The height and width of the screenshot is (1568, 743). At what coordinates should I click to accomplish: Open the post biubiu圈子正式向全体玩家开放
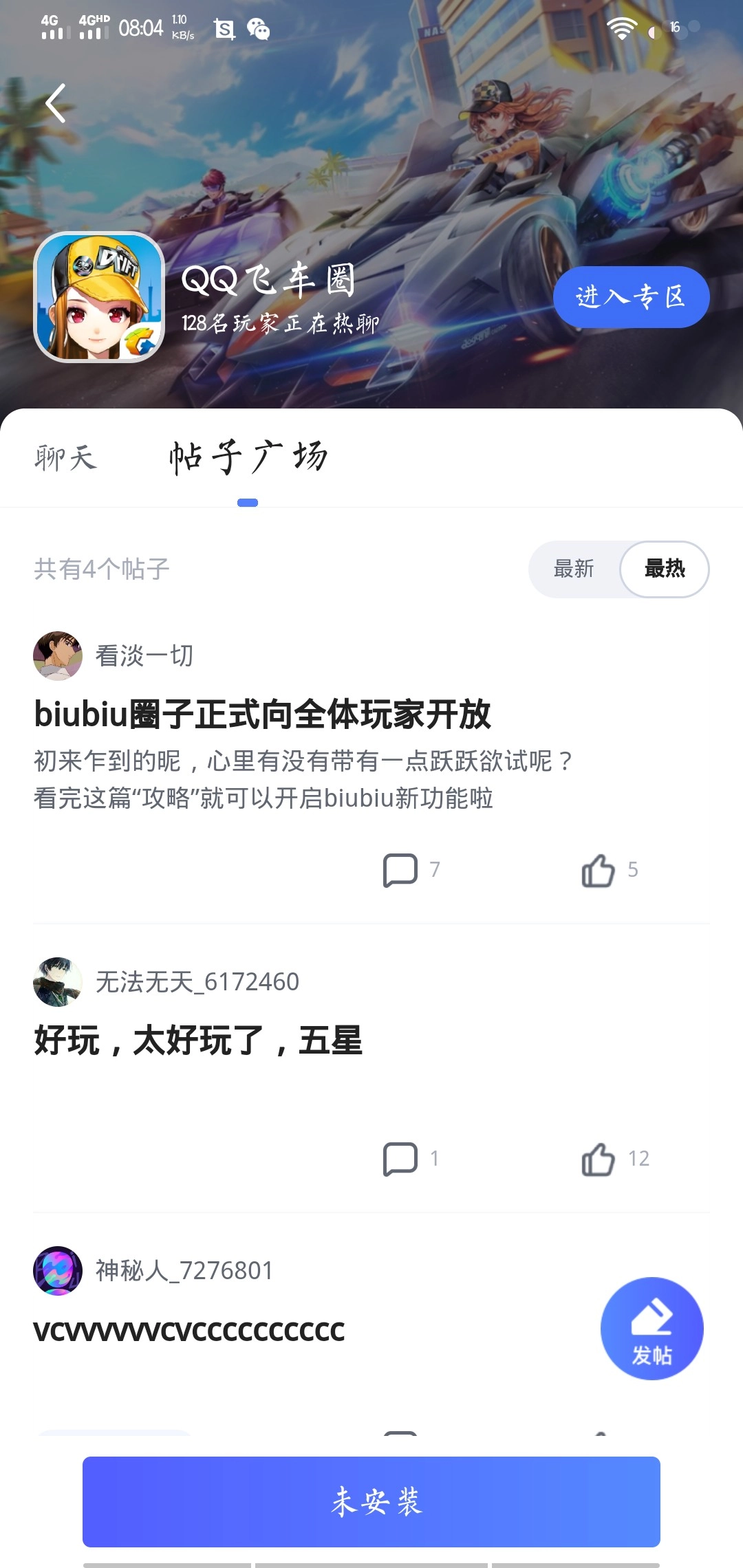(263, 714)
